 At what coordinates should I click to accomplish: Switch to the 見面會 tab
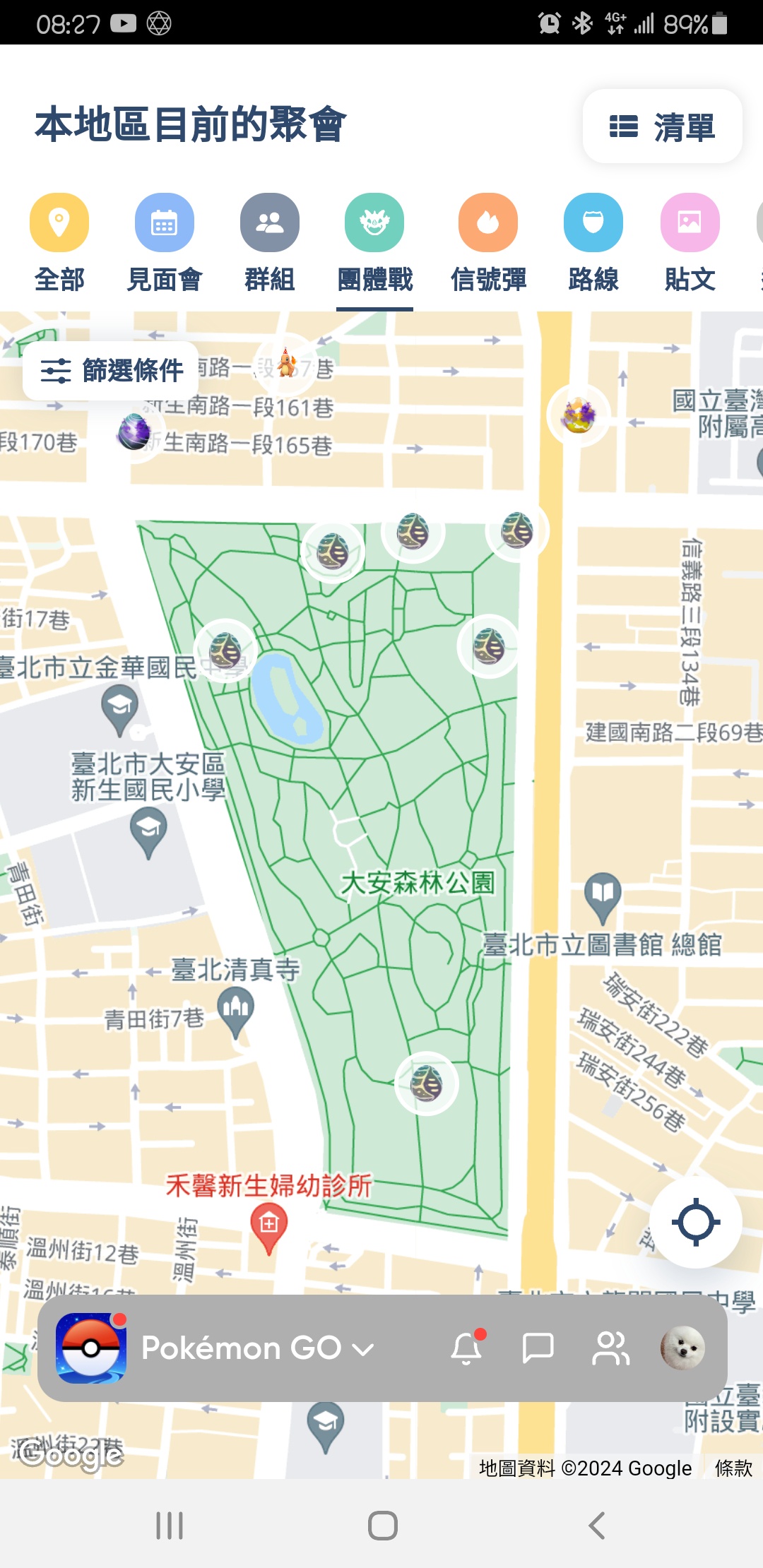click(x=164, y=242)
